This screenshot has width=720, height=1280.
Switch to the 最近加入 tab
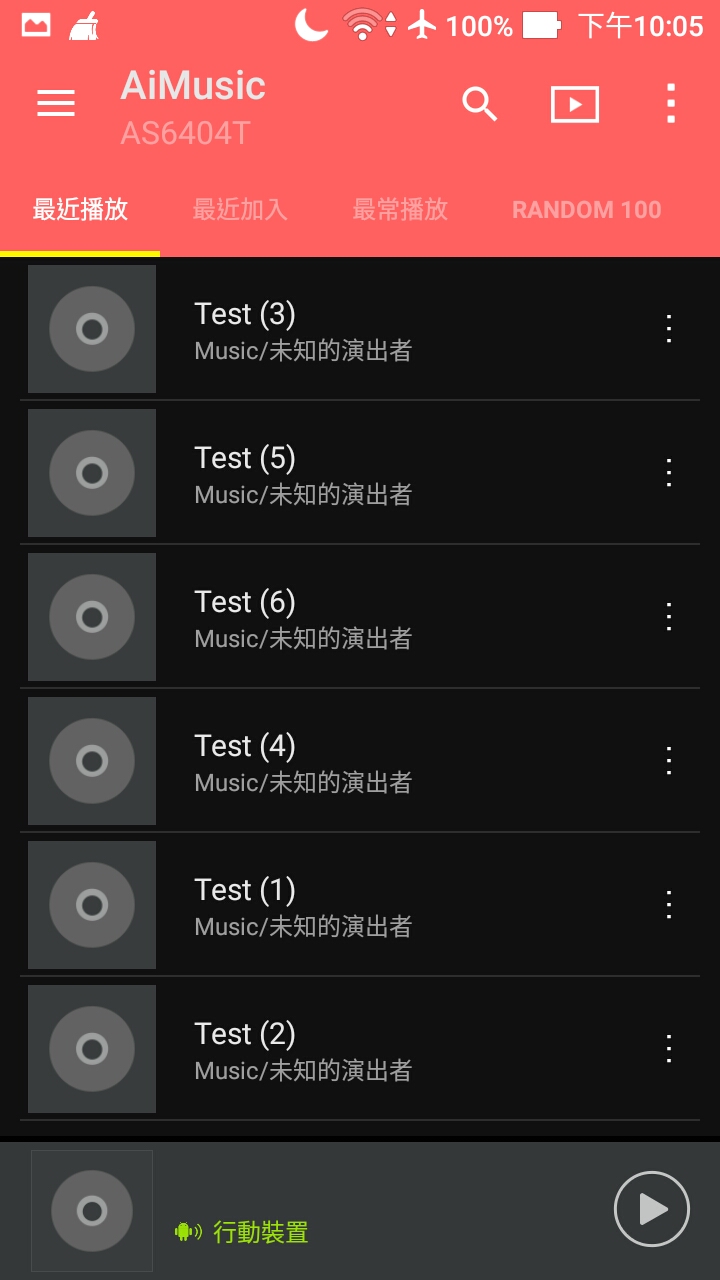240,210
